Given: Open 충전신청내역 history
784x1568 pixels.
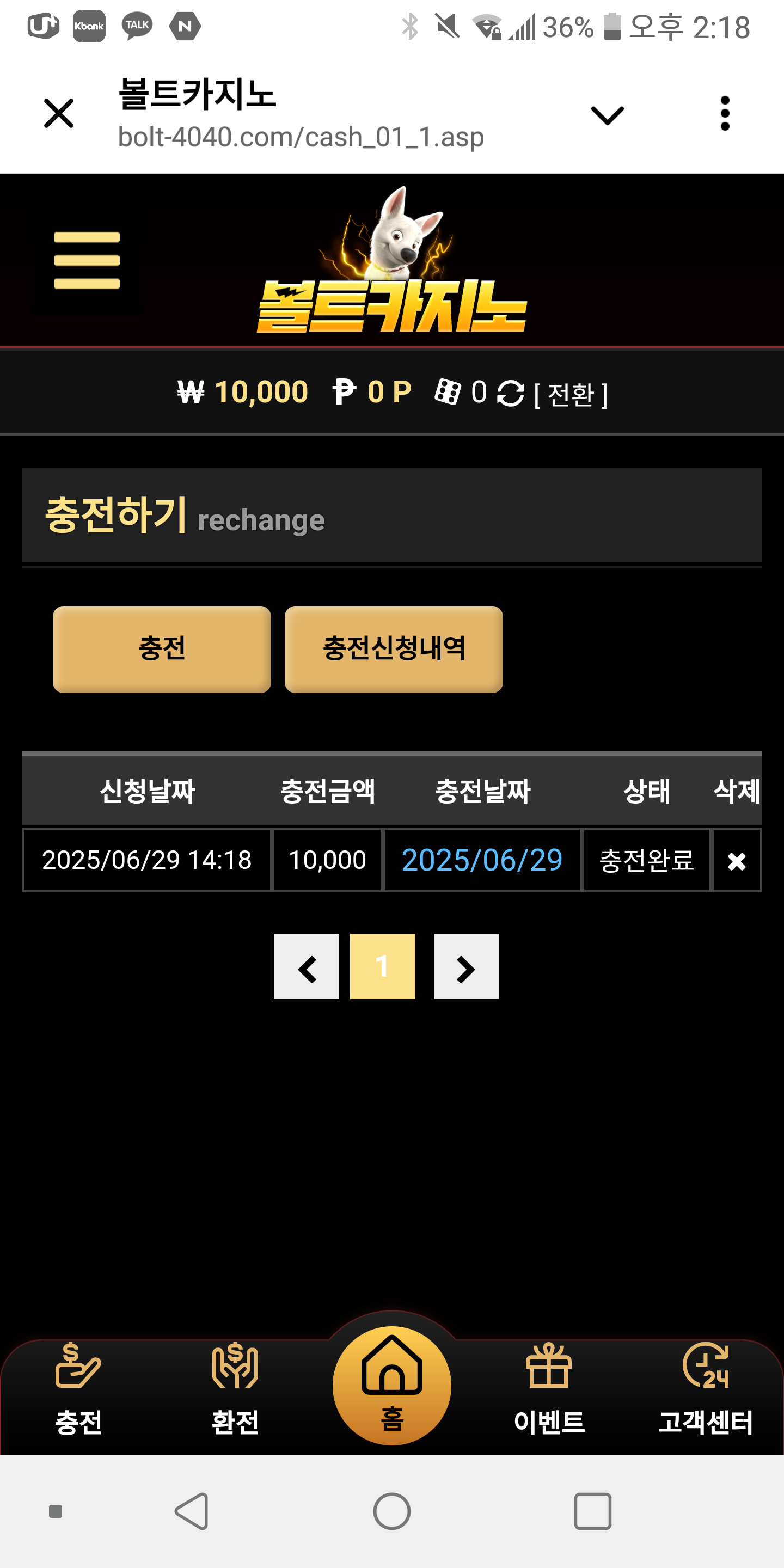Looking at the screenshot, I should click(393, 649).
